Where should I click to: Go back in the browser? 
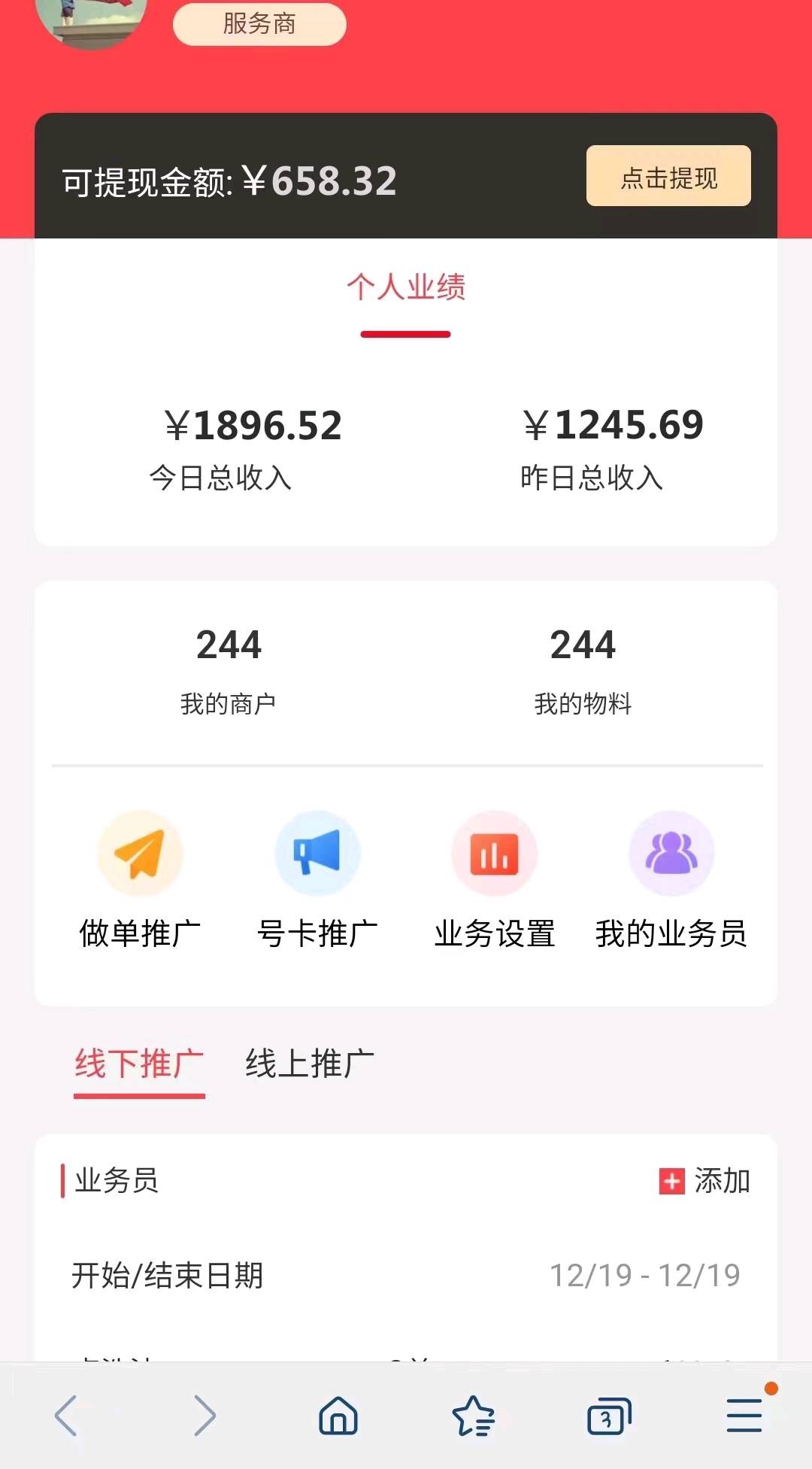(66, 1416)
